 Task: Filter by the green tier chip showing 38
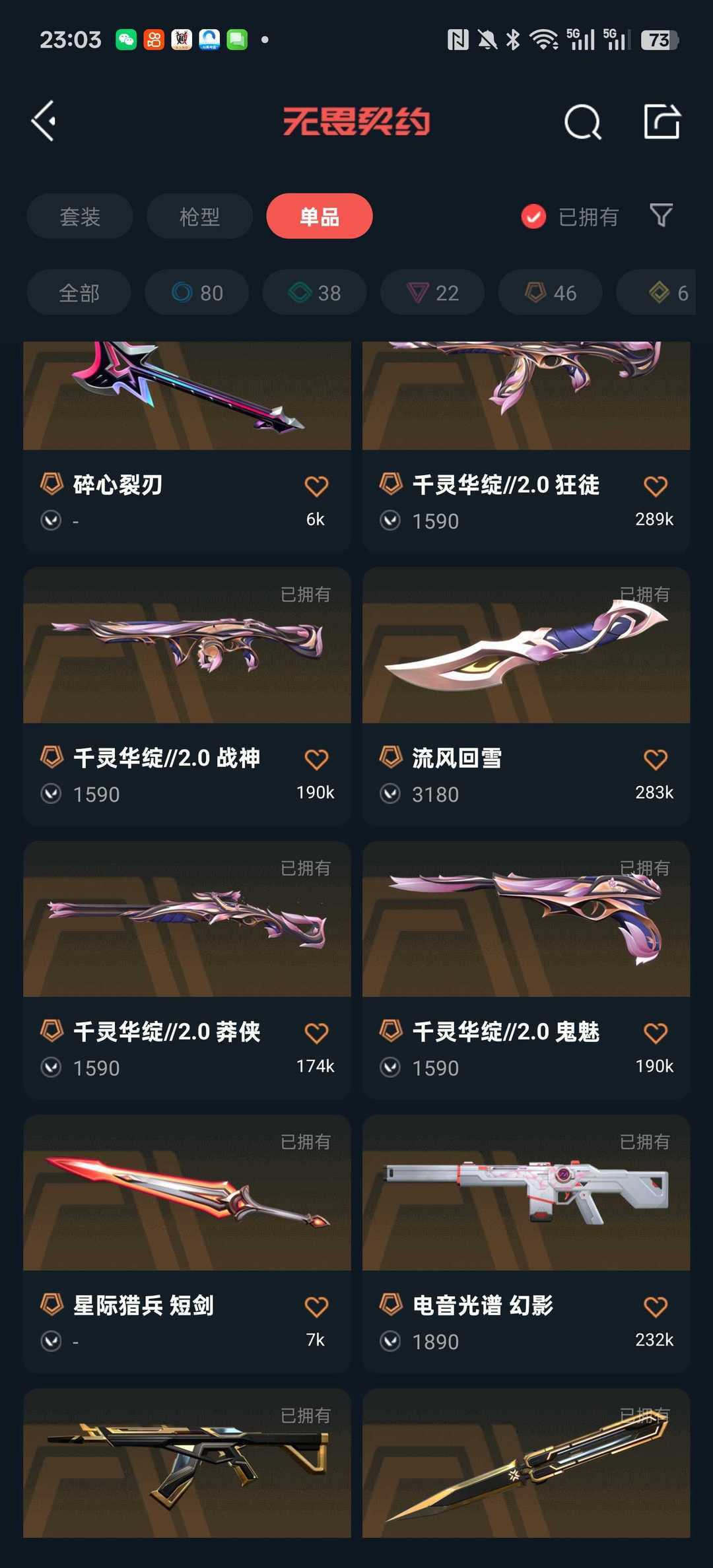click(x=315, y=292)
